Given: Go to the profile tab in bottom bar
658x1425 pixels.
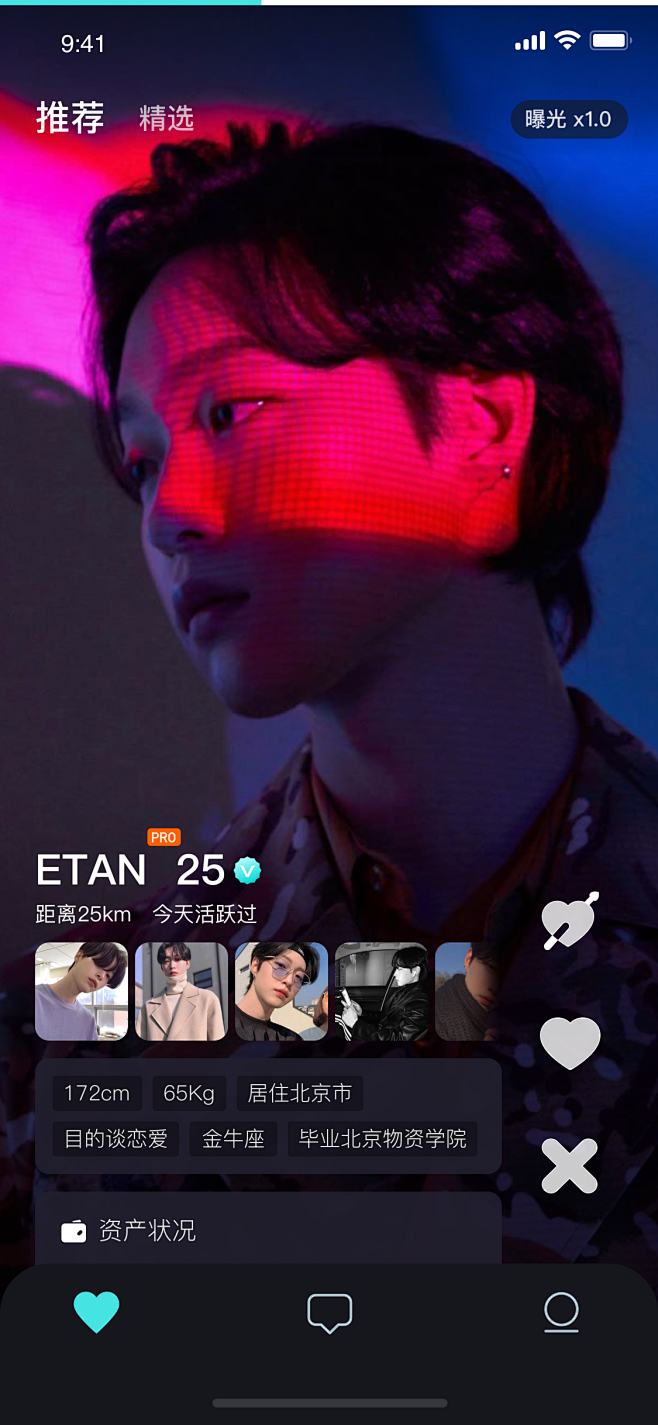Looking at the screenshot, I should tap(561, 1312).
